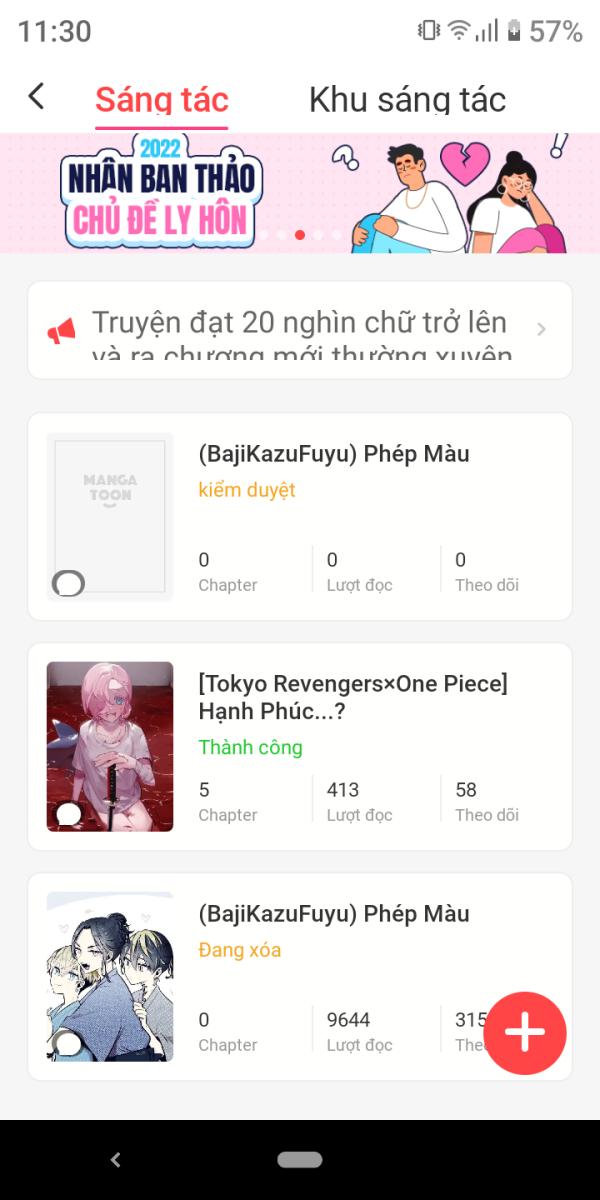Image resolution: width=600 pixels, height=1200 pixels.
Task: Go back using the top-left arrow
Action: pyautogui.click(x=37, y=97)
